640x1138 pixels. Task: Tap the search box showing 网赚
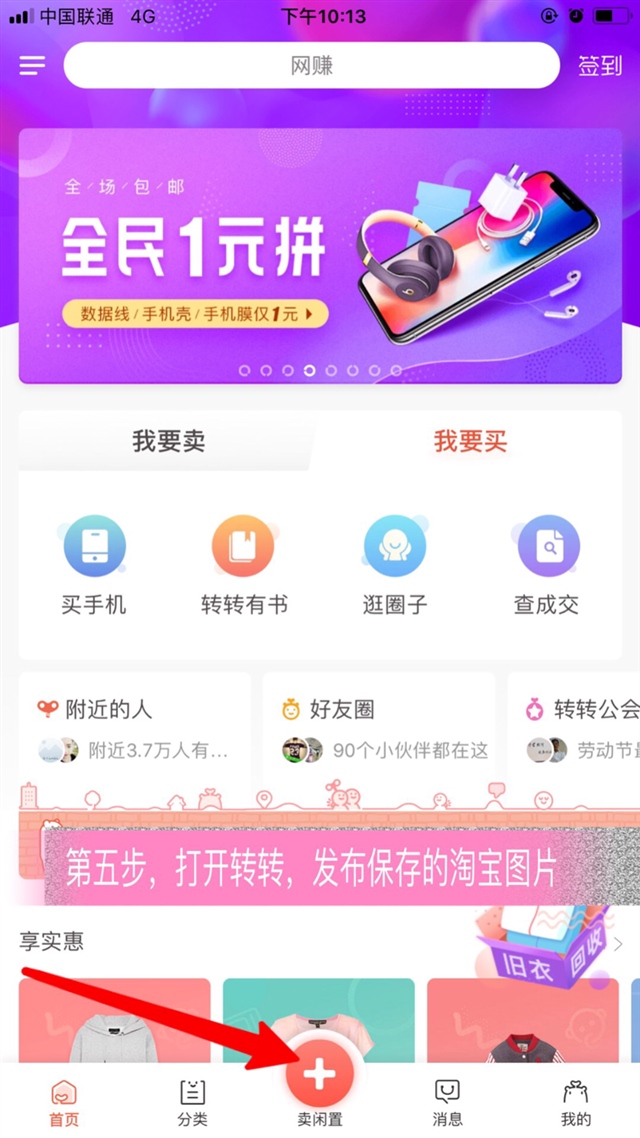coord(311,66)
